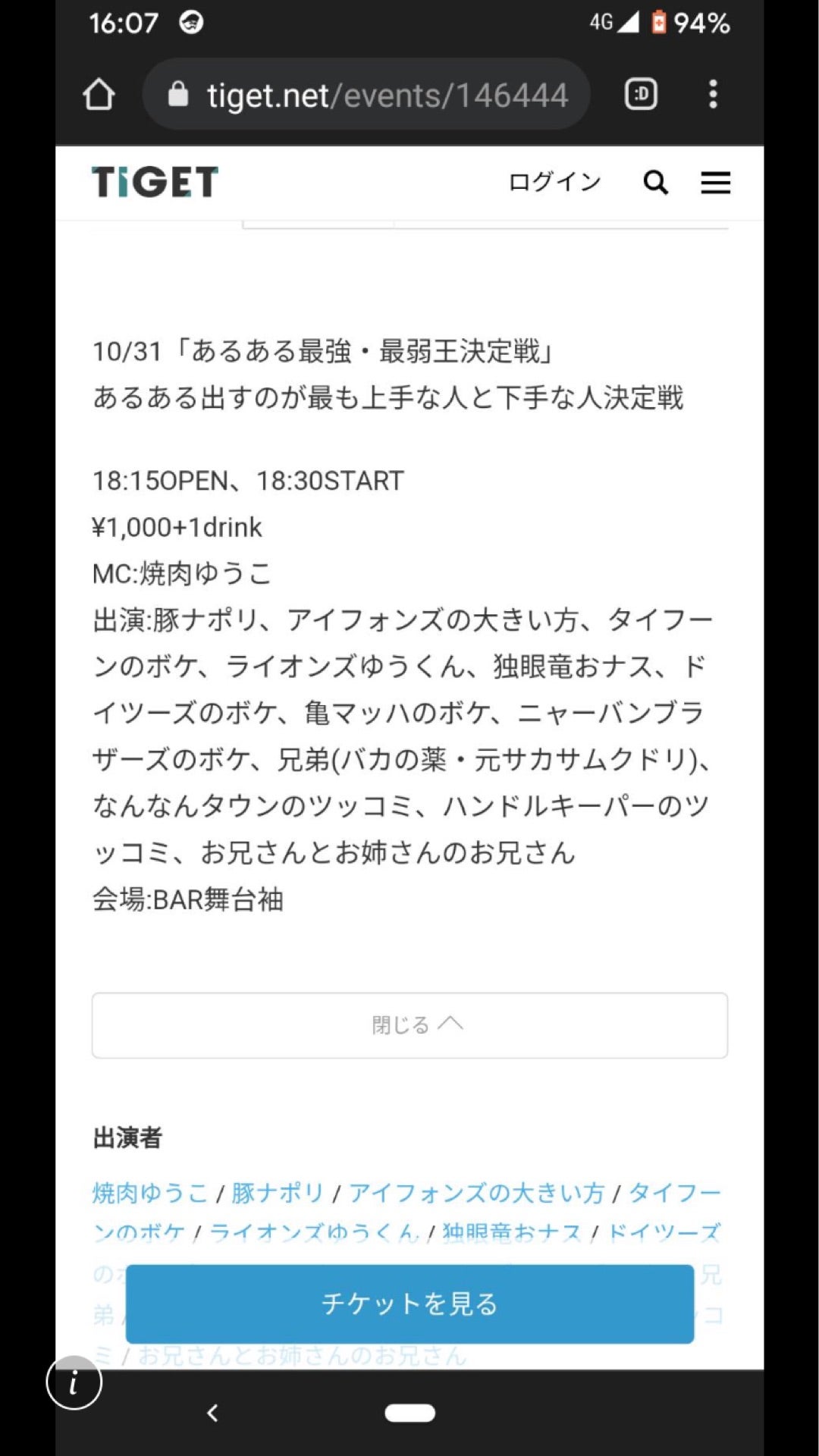
Task: Go back using the system back arrow
Action: (213, 1413)
